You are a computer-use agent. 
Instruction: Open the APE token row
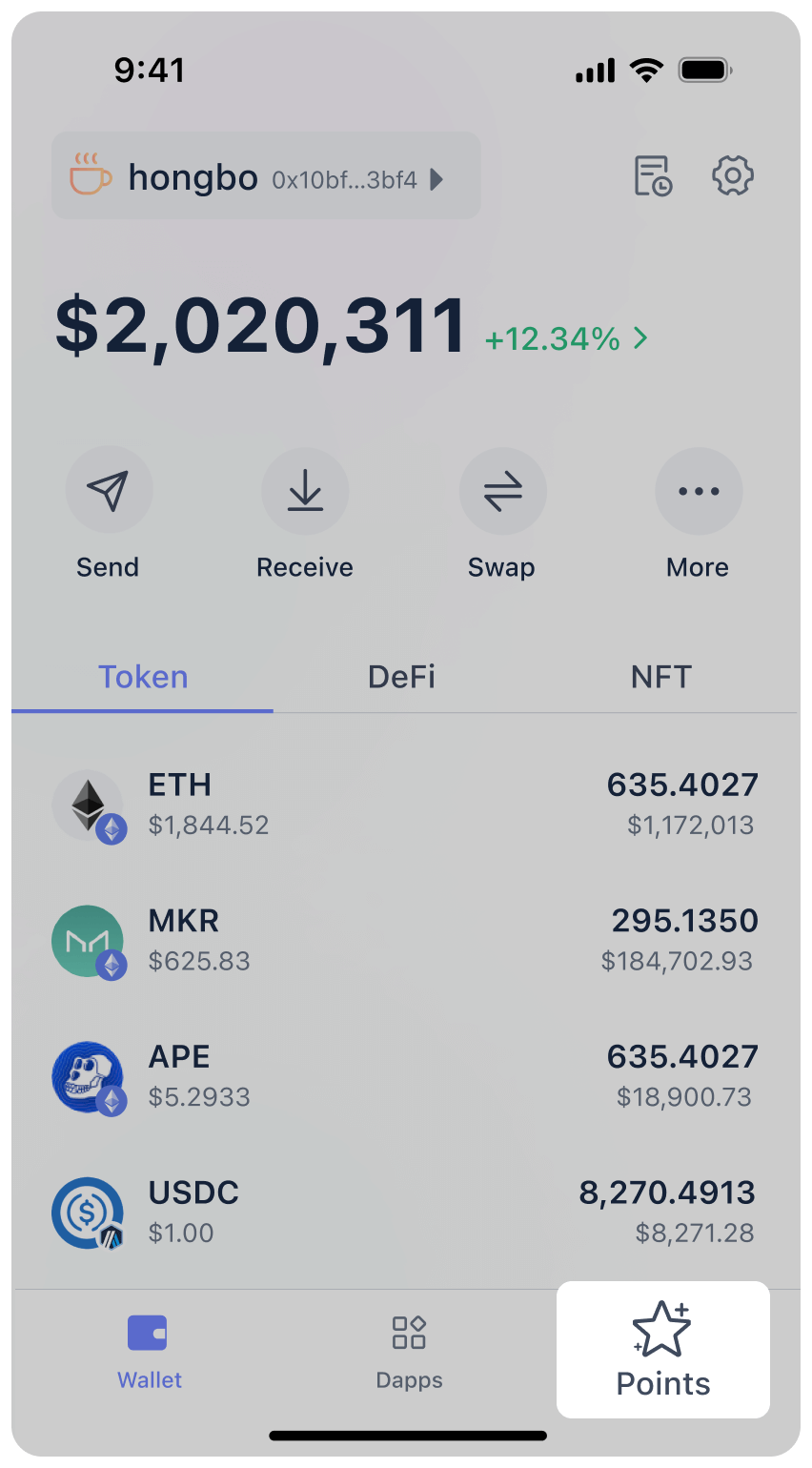pyautogui.click(x=405, y=1076)
